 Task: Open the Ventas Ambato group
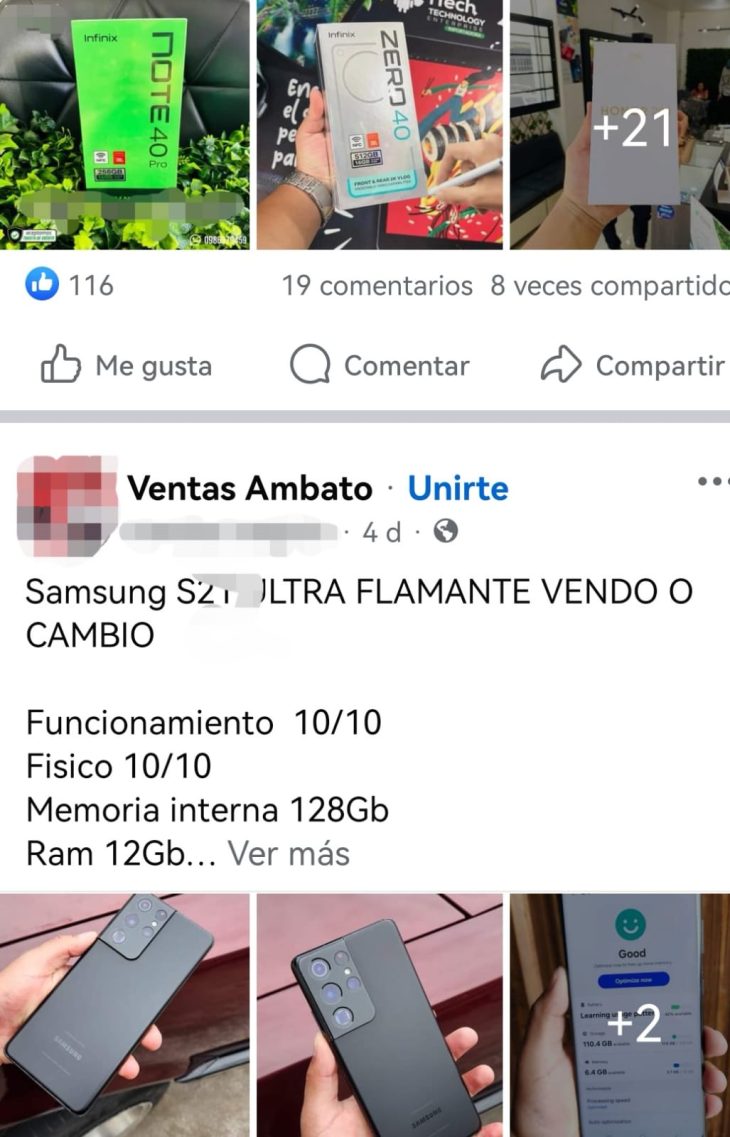(x=250, y=488)
